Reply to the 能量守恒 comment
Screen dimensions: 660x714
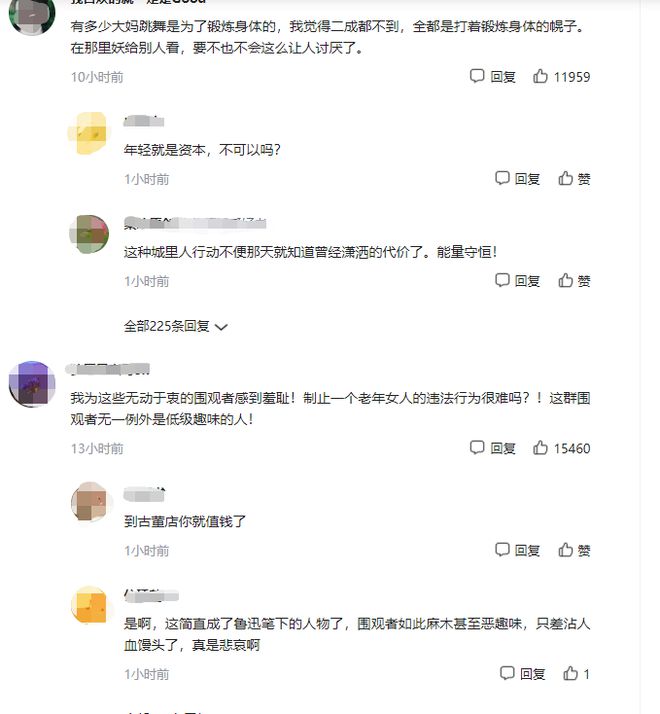(518, 281)
